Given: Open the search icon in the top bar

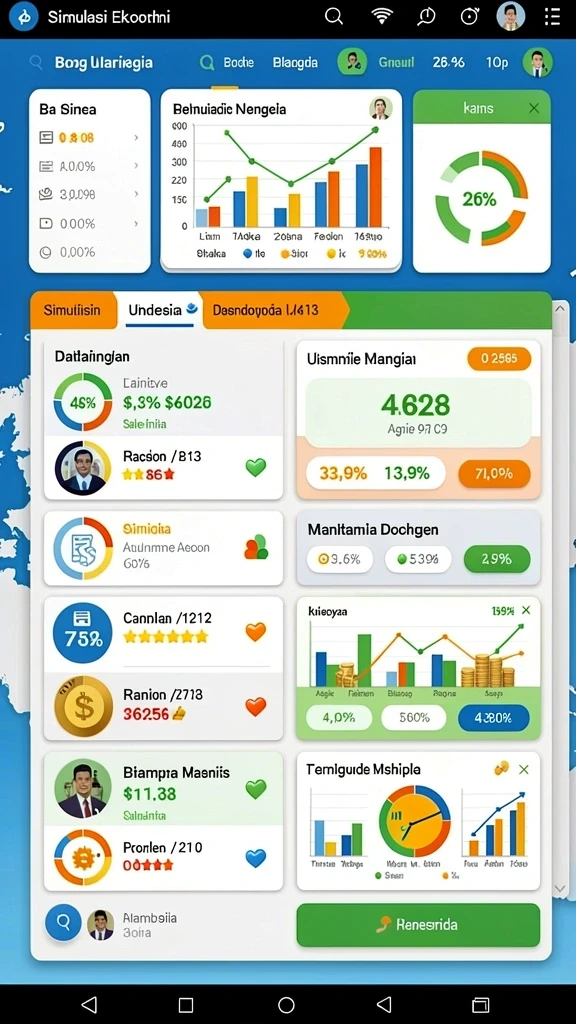Looking at the screenshot, I should (334, 17).
